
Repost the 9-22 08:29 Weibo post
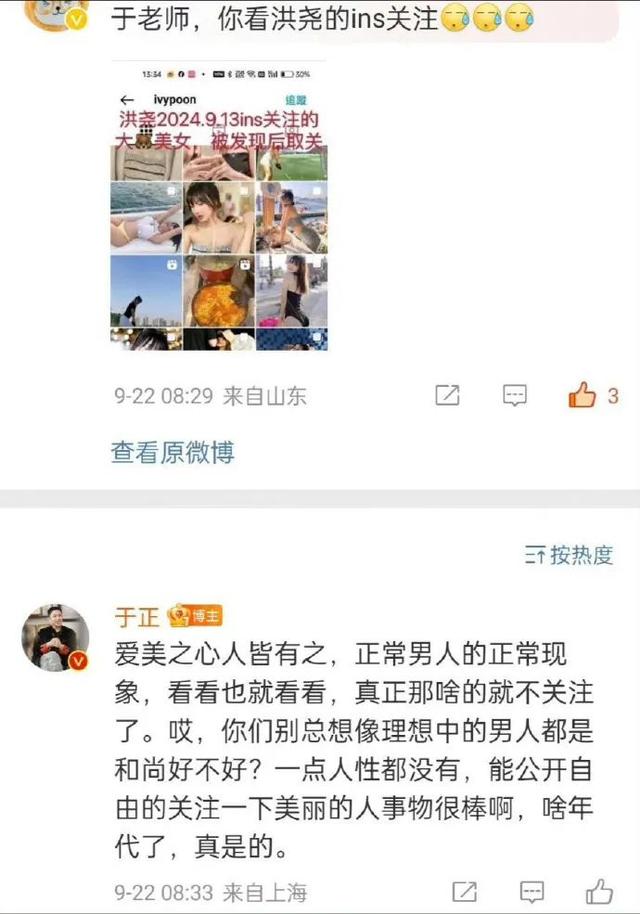click(448, 395)
